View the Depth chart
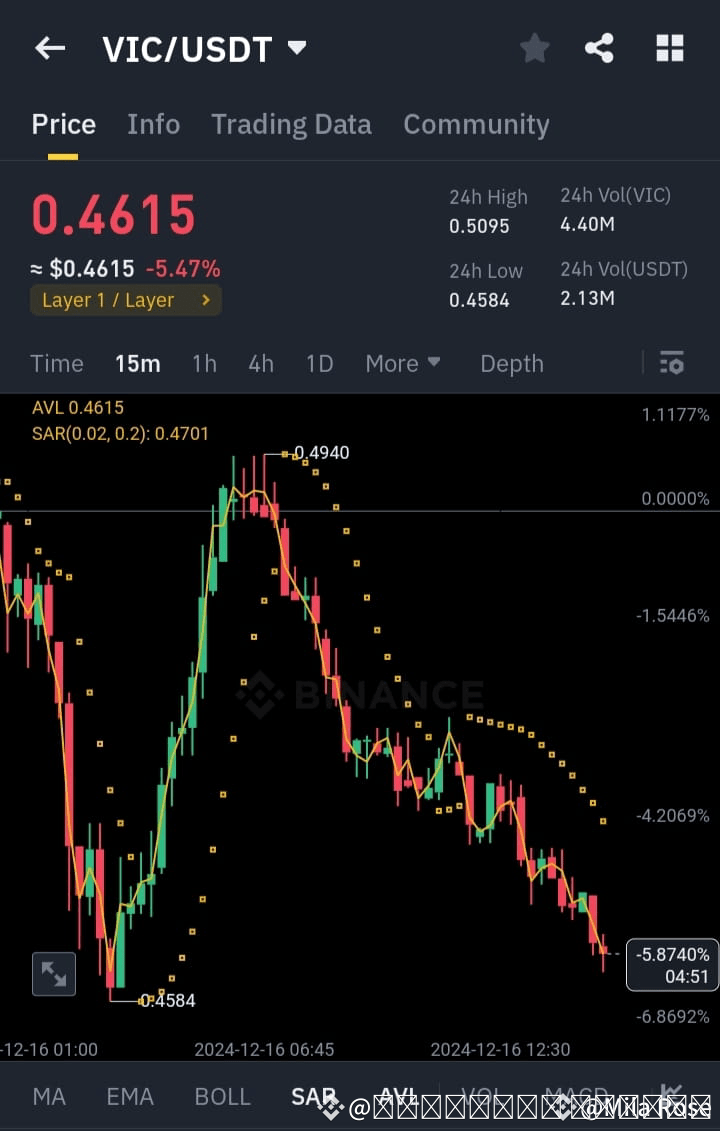Screen dimensions: 720x1131 pyautogui.click(x=511, y=364)
